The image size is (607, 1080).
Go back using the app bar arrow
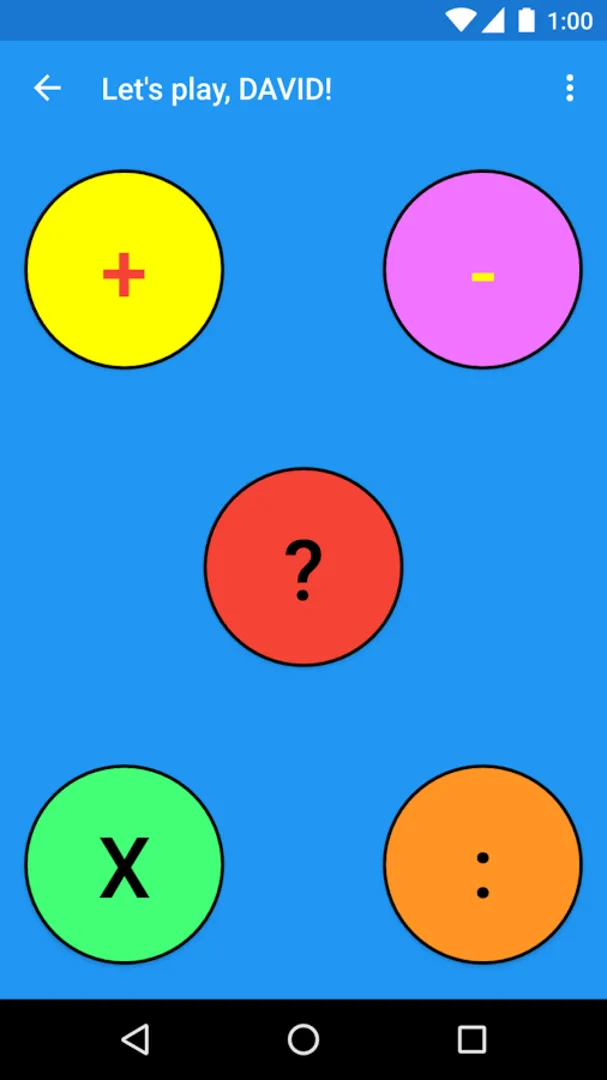coord(47,89)
